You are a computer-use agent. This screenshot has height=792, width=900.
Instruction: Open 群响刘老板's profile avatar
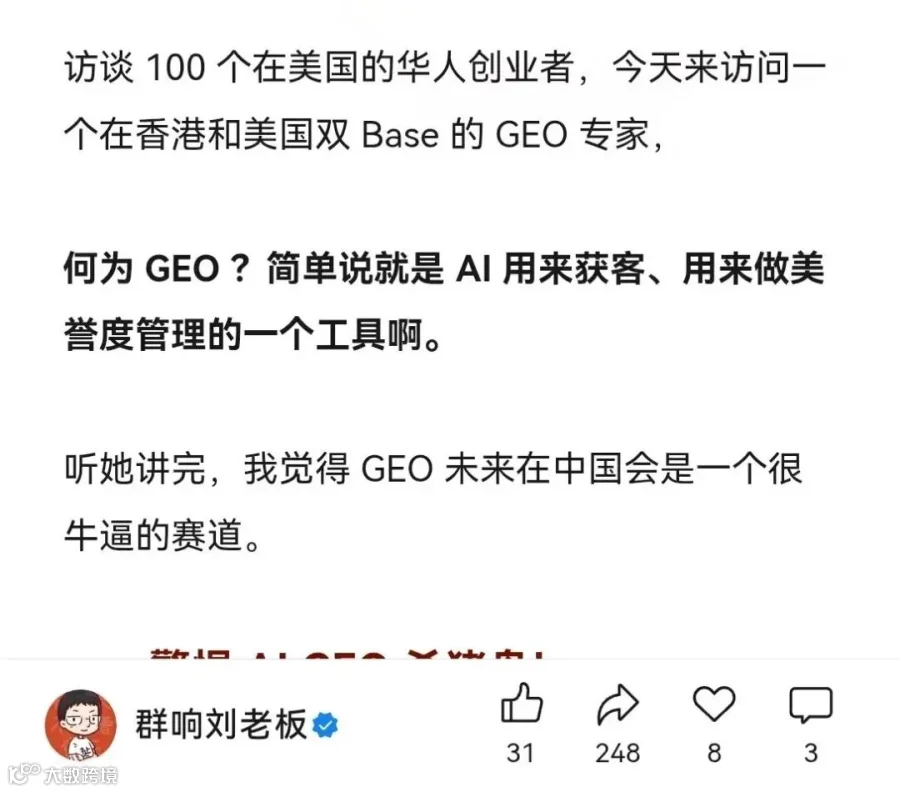81,726
